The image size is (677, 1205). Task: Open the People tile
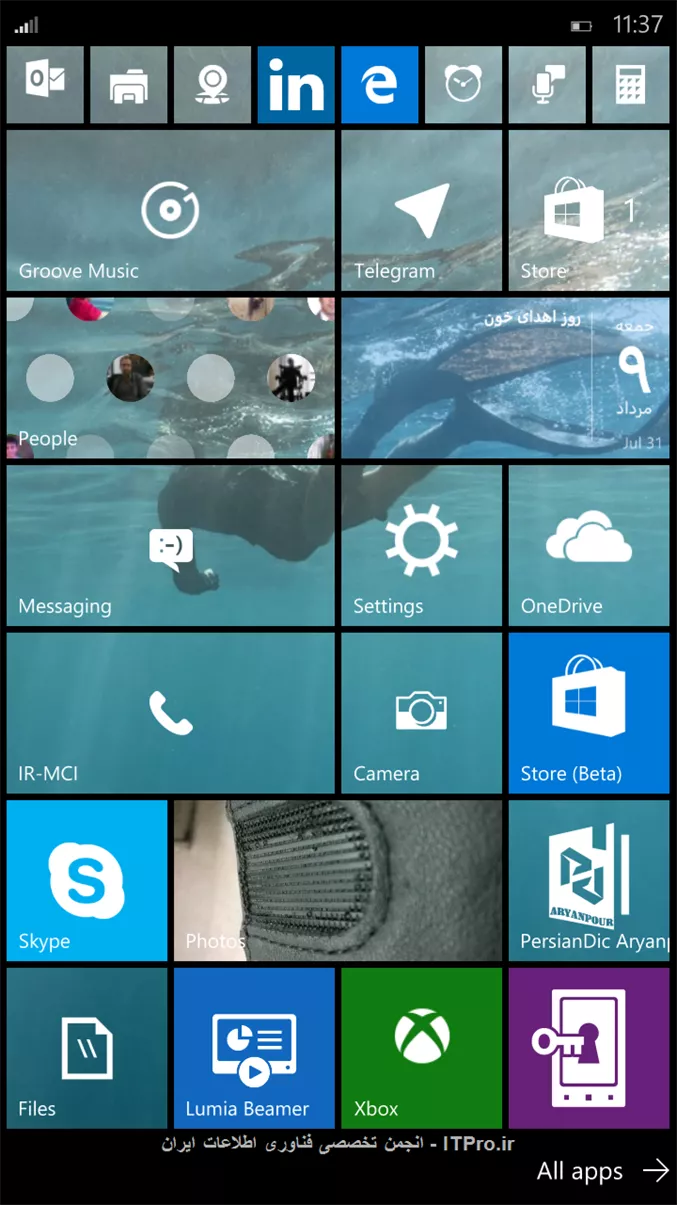tap(170, 378)
